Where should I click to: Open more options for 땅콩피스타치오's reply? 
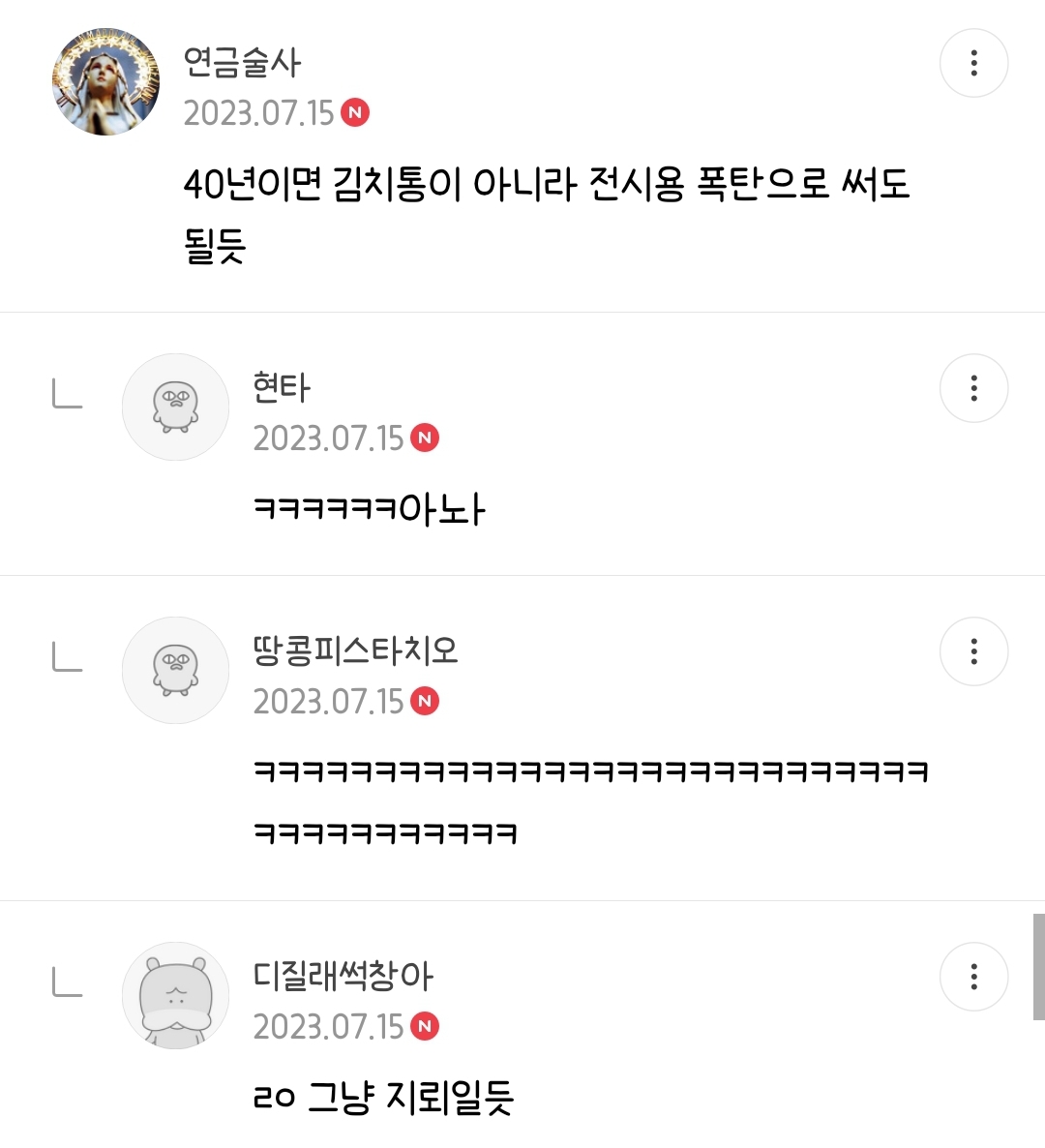973,651
